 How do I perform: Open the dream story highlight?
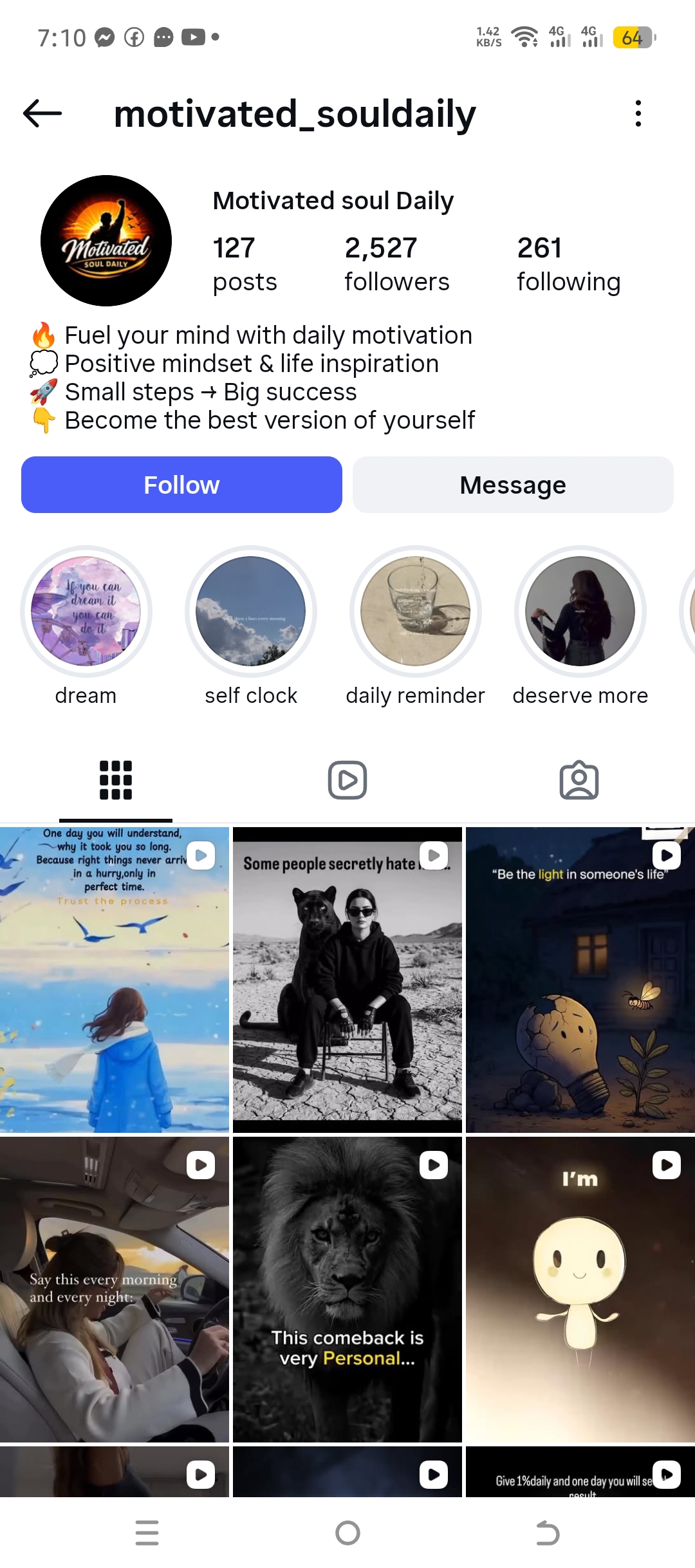[86, 611]
